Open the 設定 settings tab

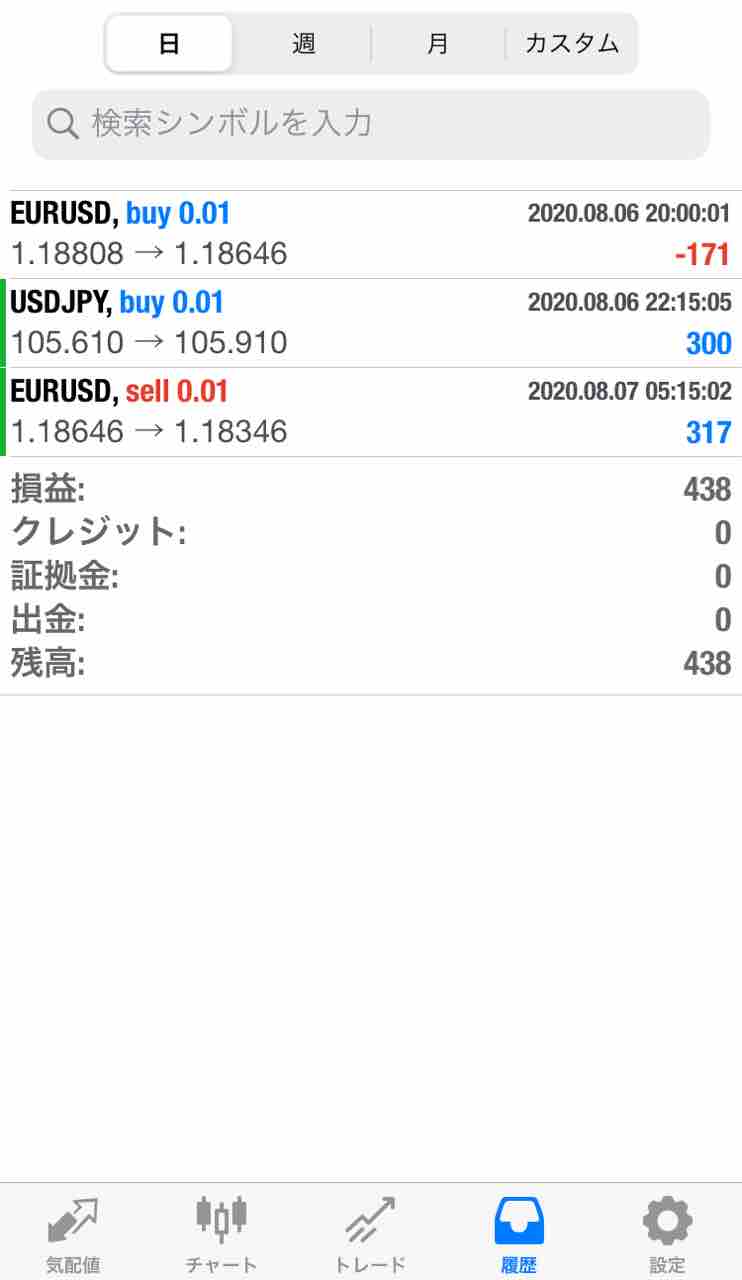point(667,1234)
